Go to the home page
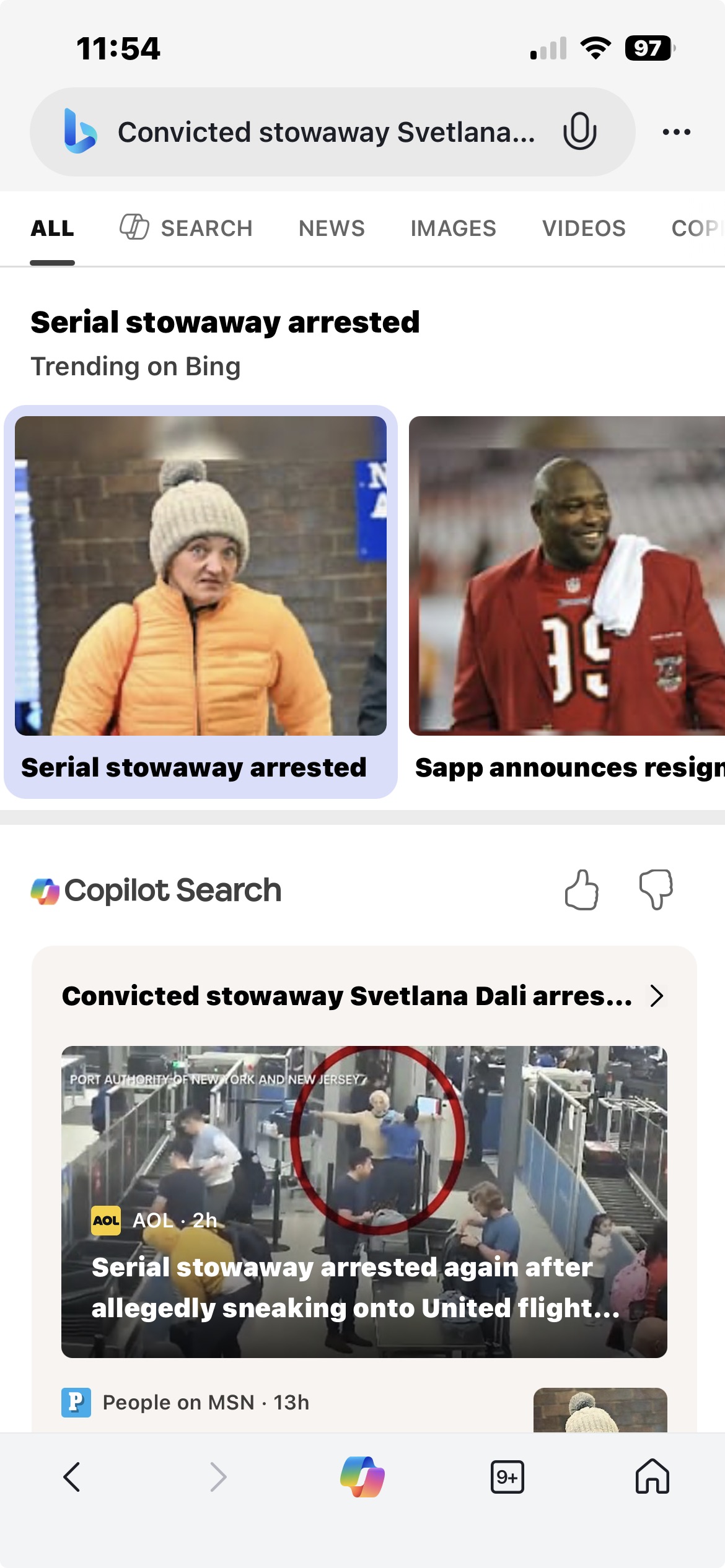Image resolution: width=725 pixels, height=1568 pixels. 652,1477
